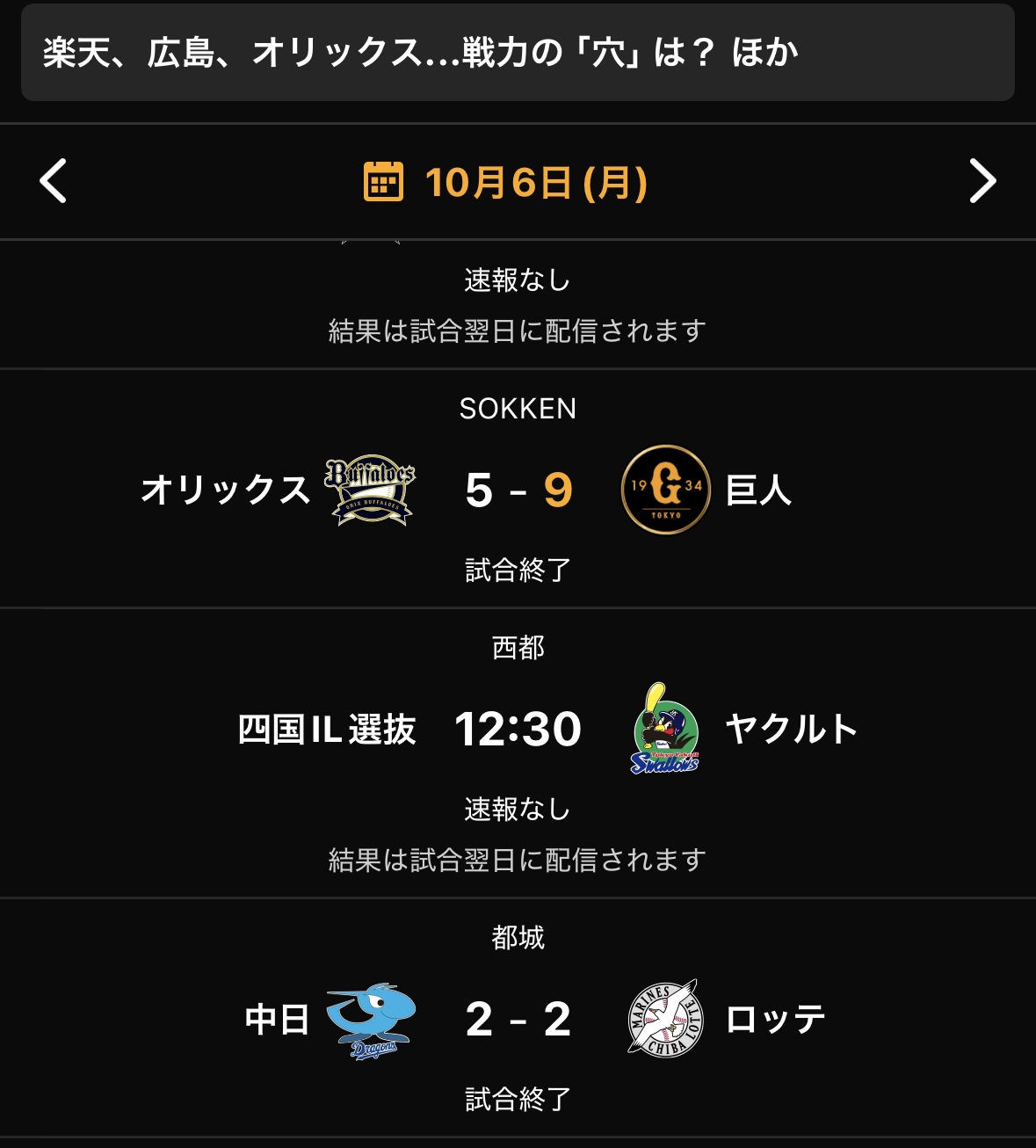
Task: Open the date picker for 10月6日 (月)
Action: coord(506,183)
